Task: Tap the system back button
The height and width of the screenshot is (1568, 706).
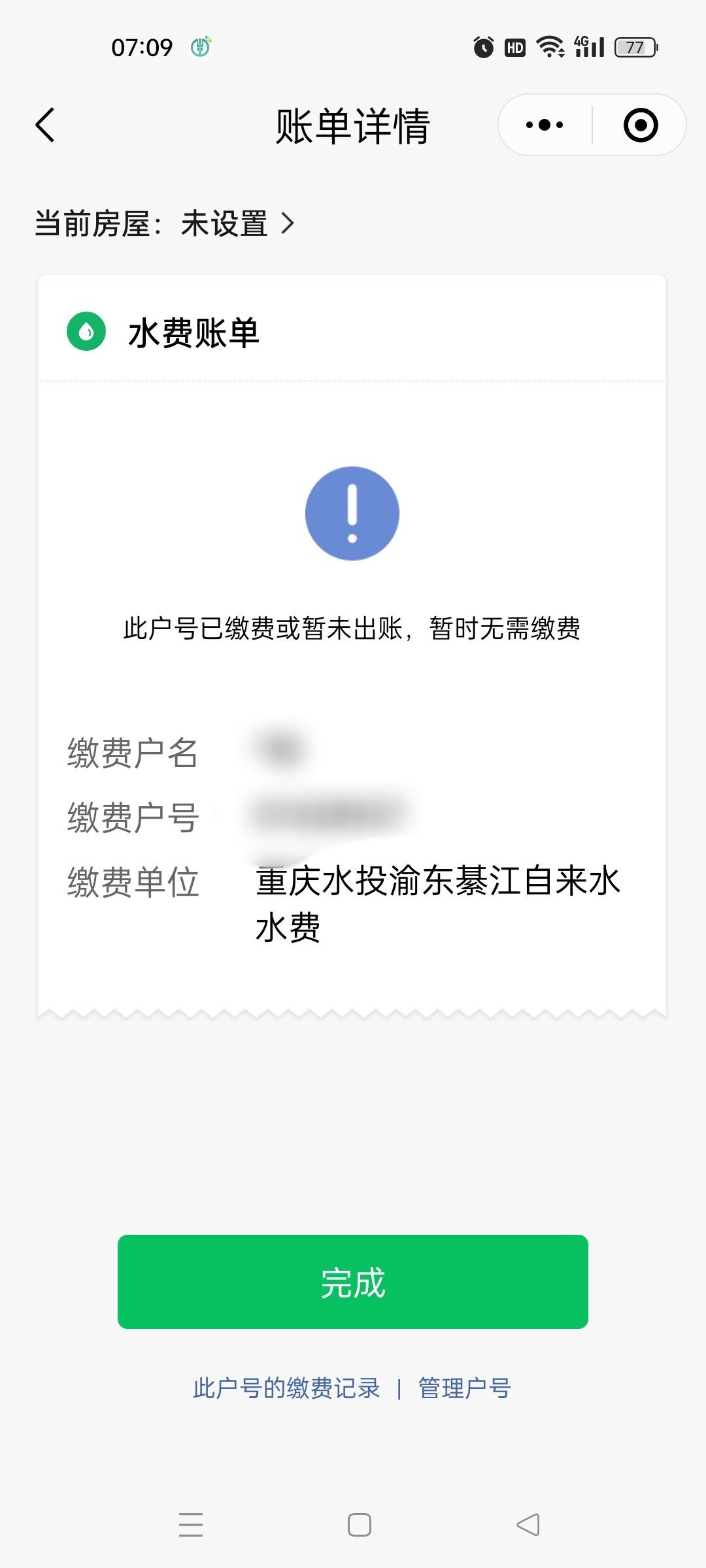Action: (528, 1525)
